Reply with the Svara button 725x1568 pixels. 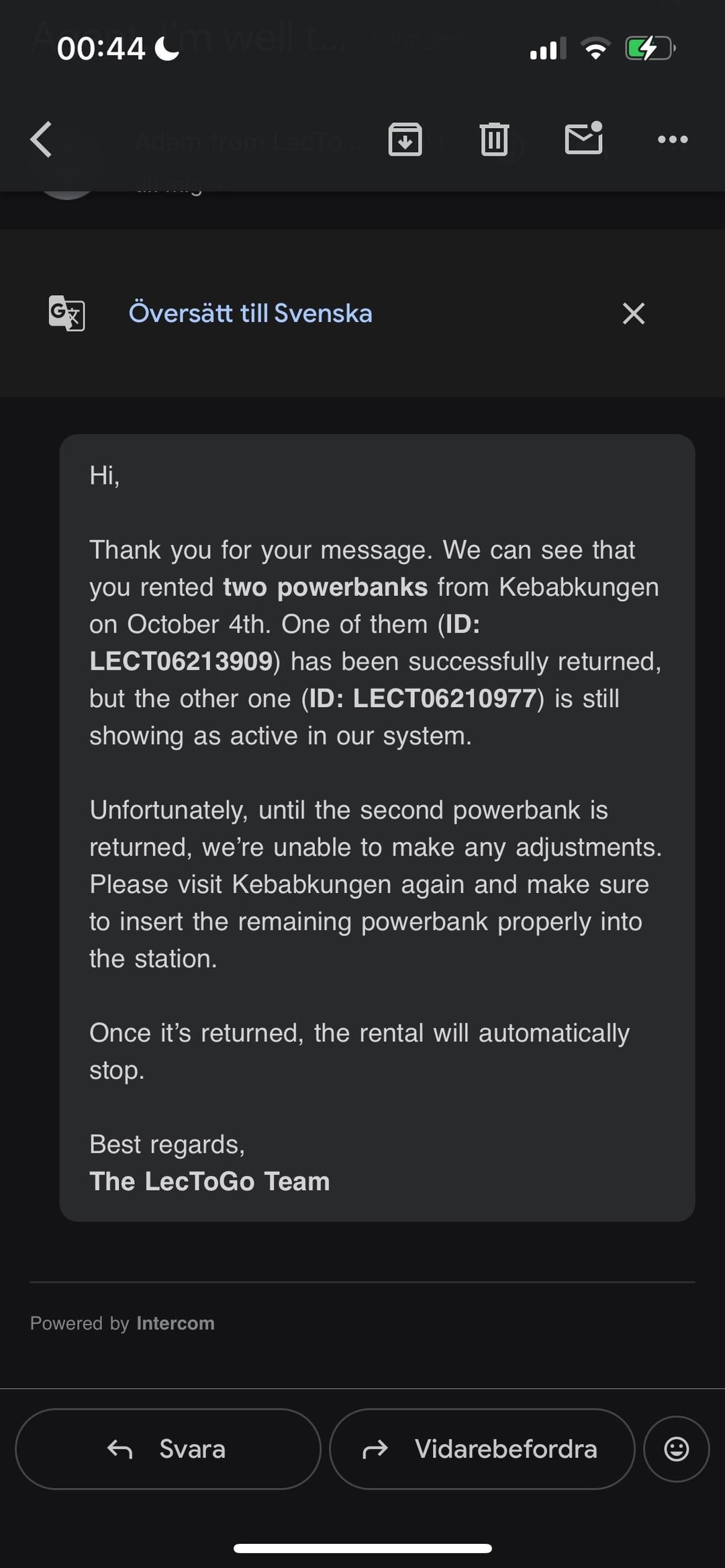(168, 1449)
